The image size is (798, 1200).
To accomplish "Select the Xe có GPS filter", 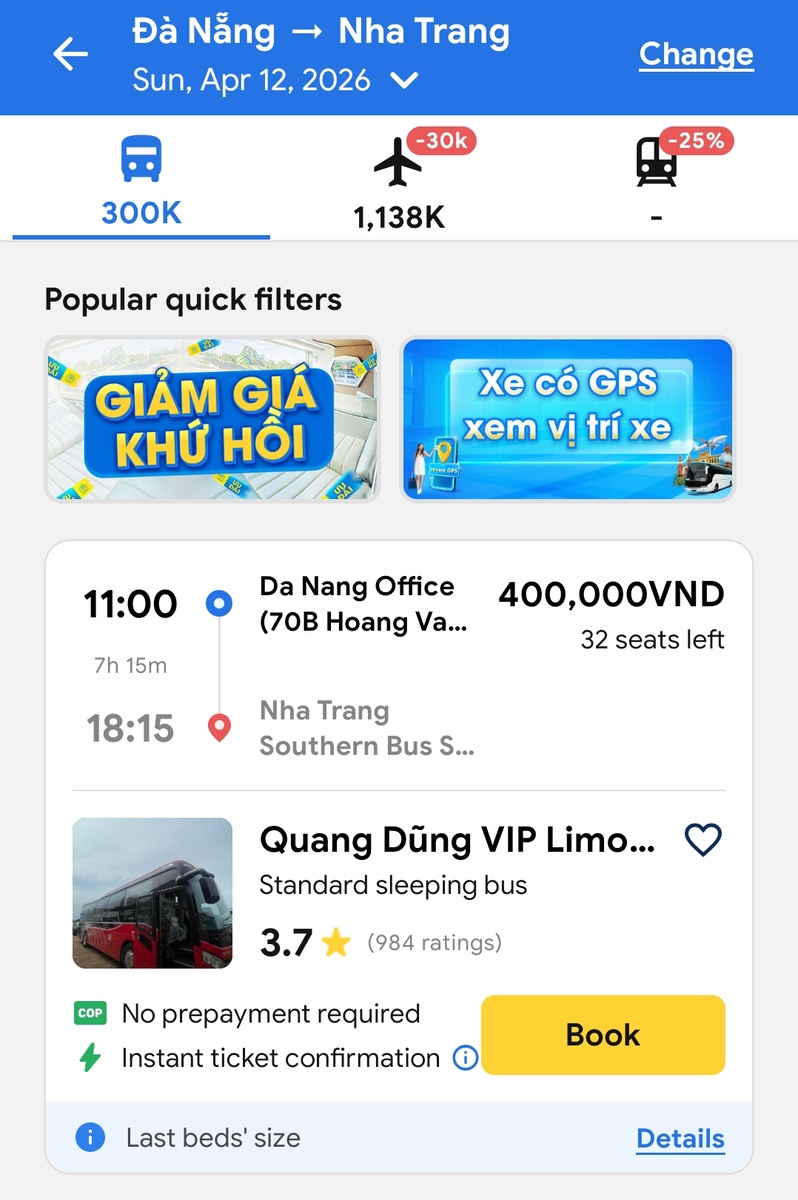I will (x=568, y=419).
